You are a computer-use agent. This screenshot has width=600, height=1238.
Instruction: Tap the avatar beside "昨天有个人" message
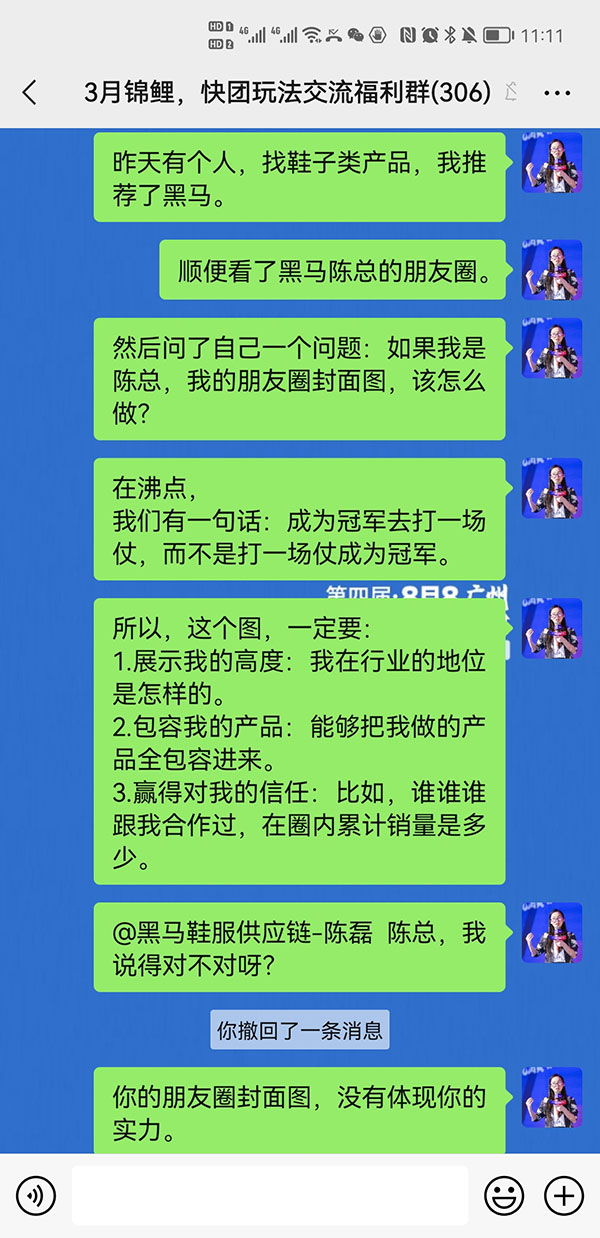tap(552, 163)
